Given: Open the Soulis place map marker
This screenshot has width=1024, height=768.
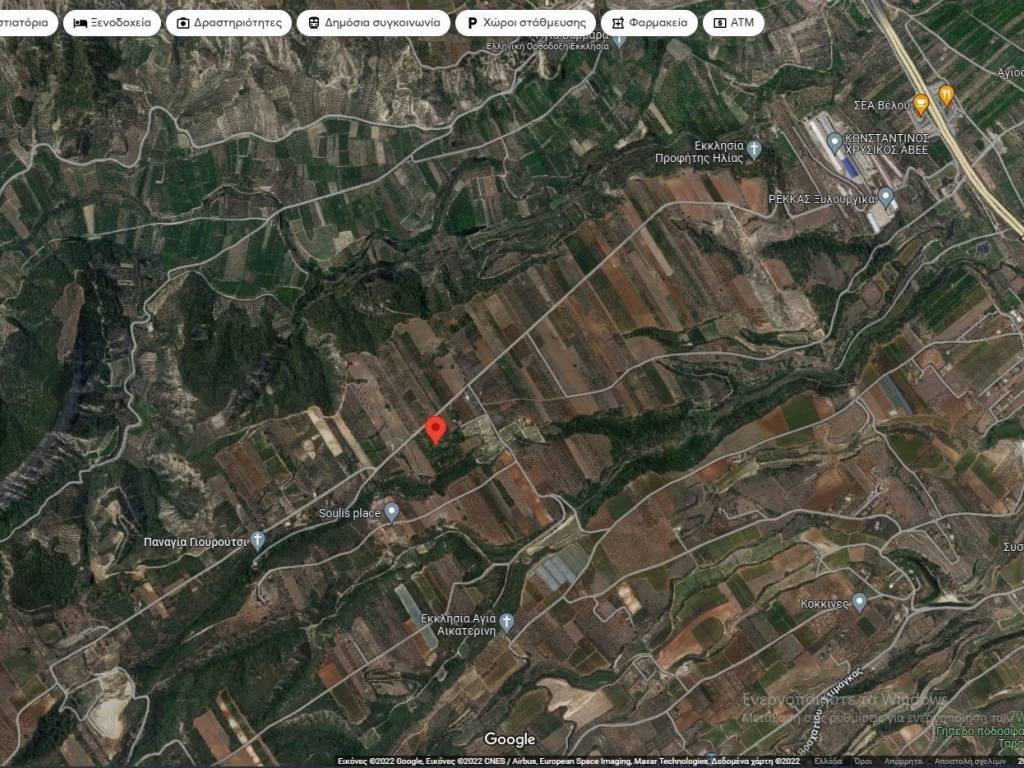Looking at the screenshot, I should 392,512.
